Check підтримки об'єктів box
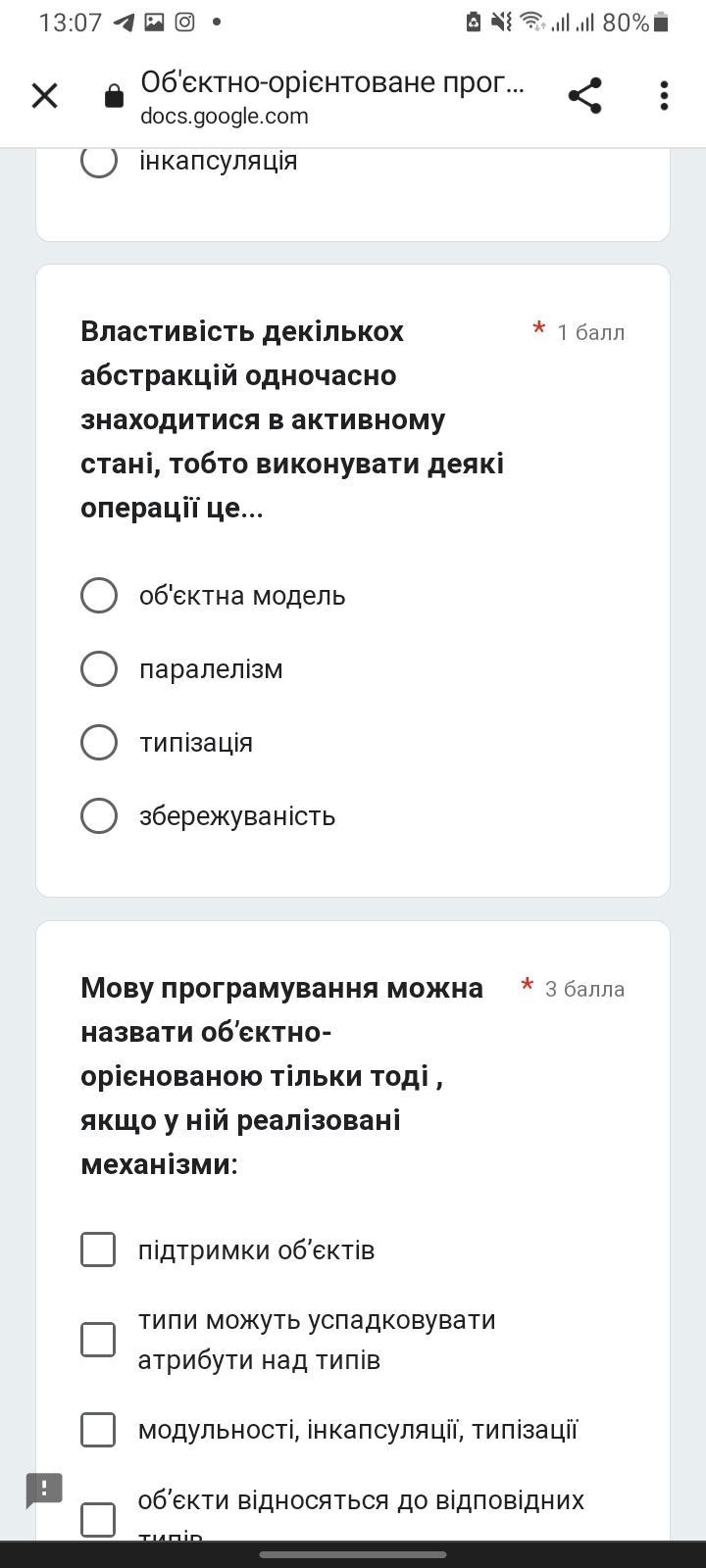 [x=98, y=1249]
